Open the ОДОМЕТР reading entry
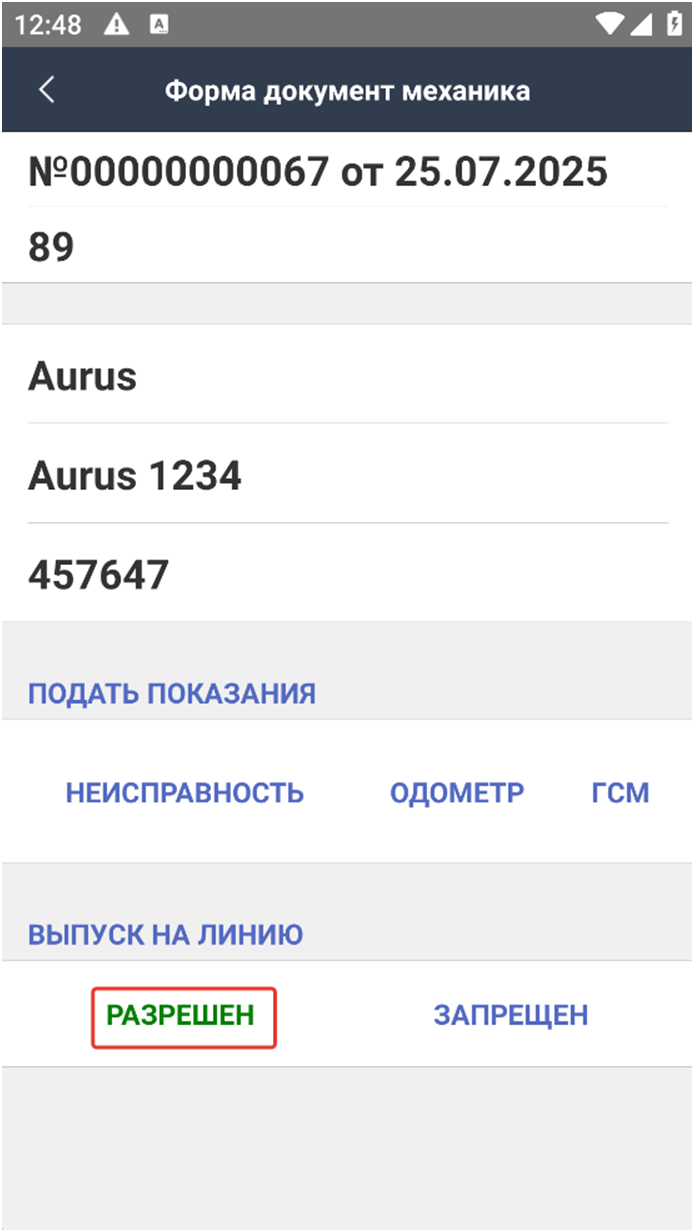 (x=457, y=793)
